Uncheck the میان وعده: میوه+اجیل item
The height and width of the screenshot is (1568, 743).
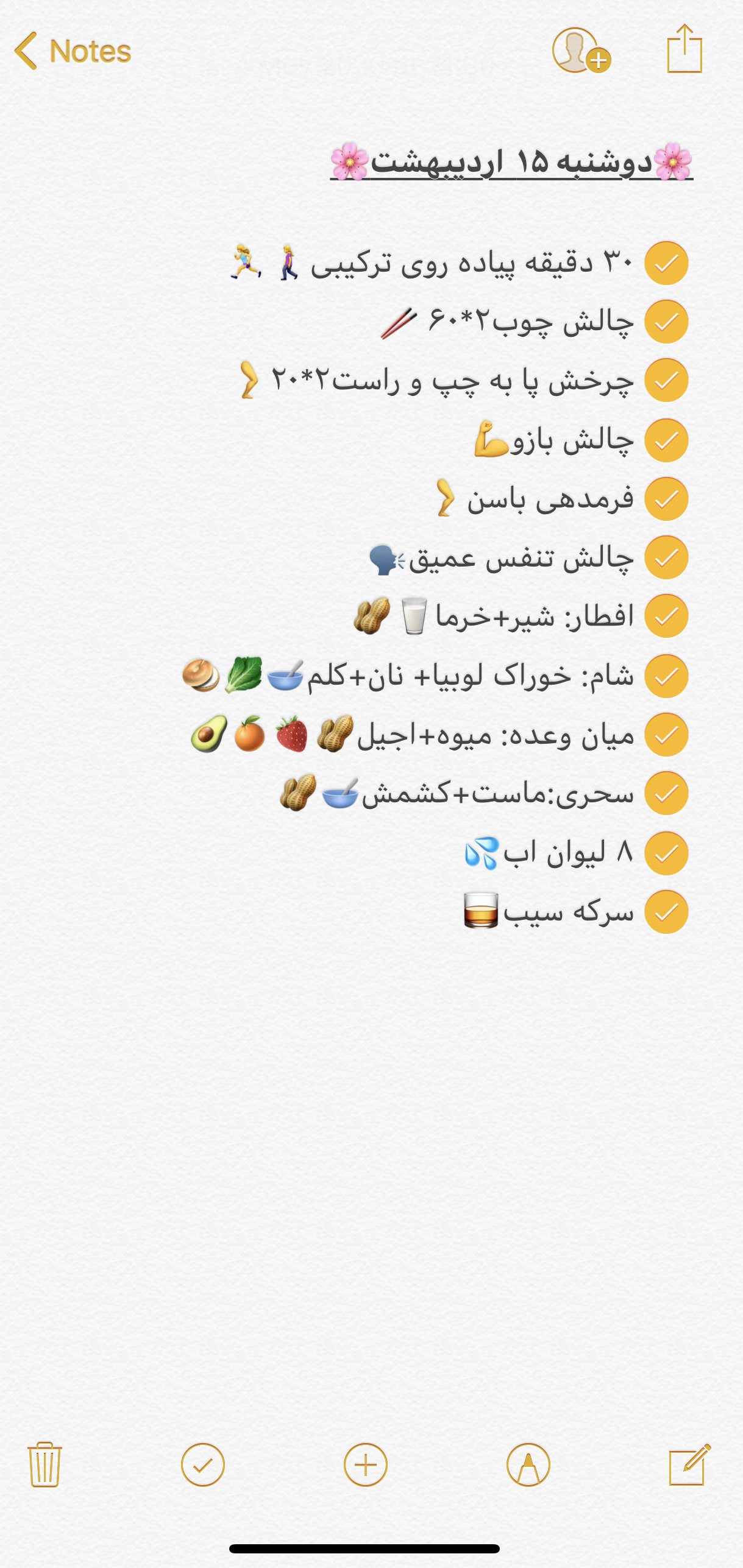[x=666, y=735]
